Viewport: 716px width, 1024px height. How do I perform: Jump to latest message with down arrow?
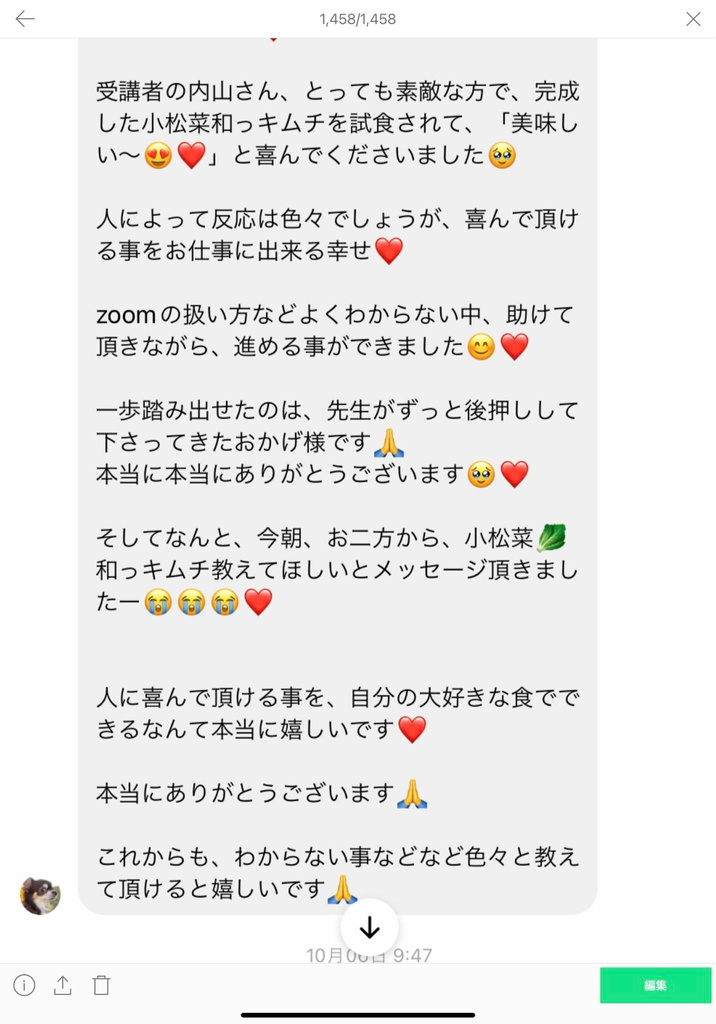(369, 927)
